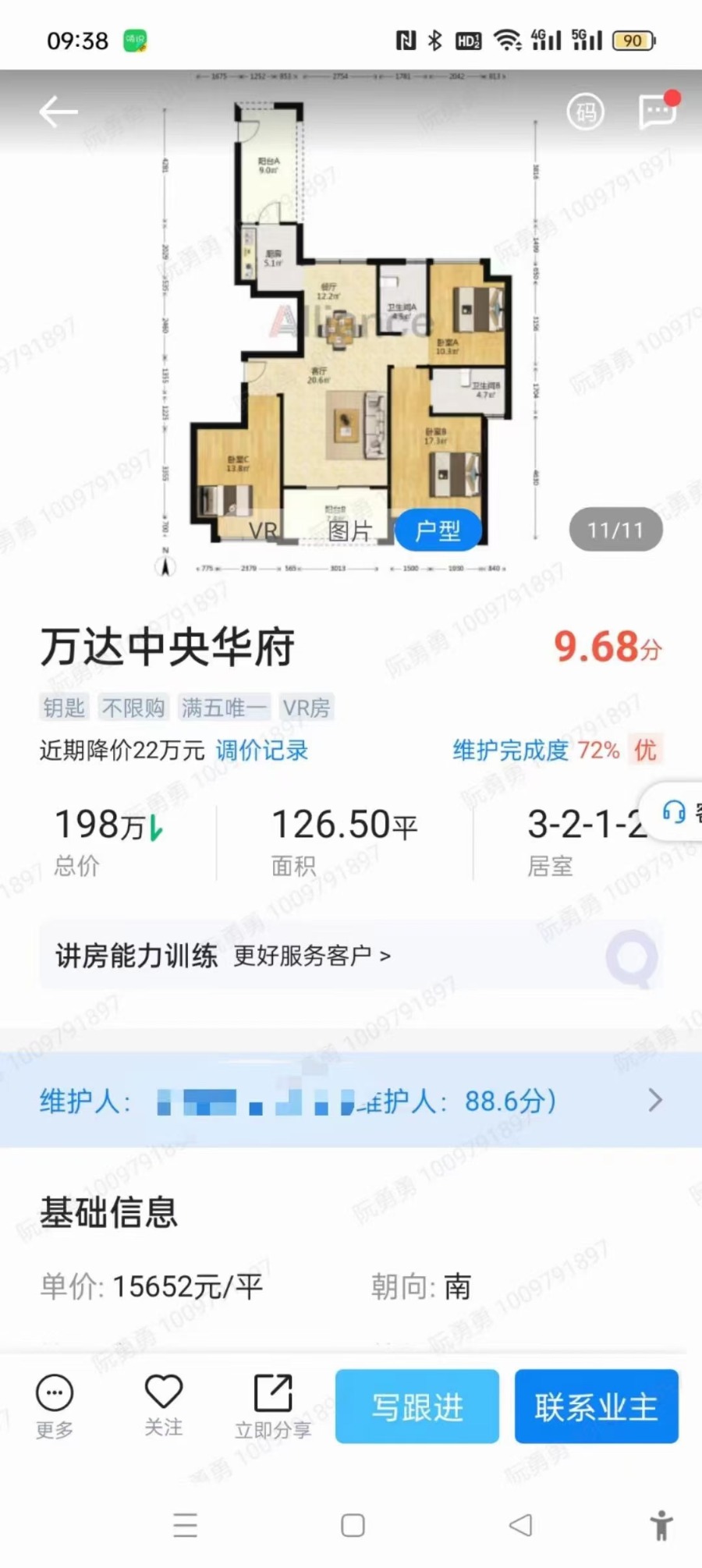Screen dimensions: 702x1568
Task: Tap the system home button
Action: [x=353, y=1525]
